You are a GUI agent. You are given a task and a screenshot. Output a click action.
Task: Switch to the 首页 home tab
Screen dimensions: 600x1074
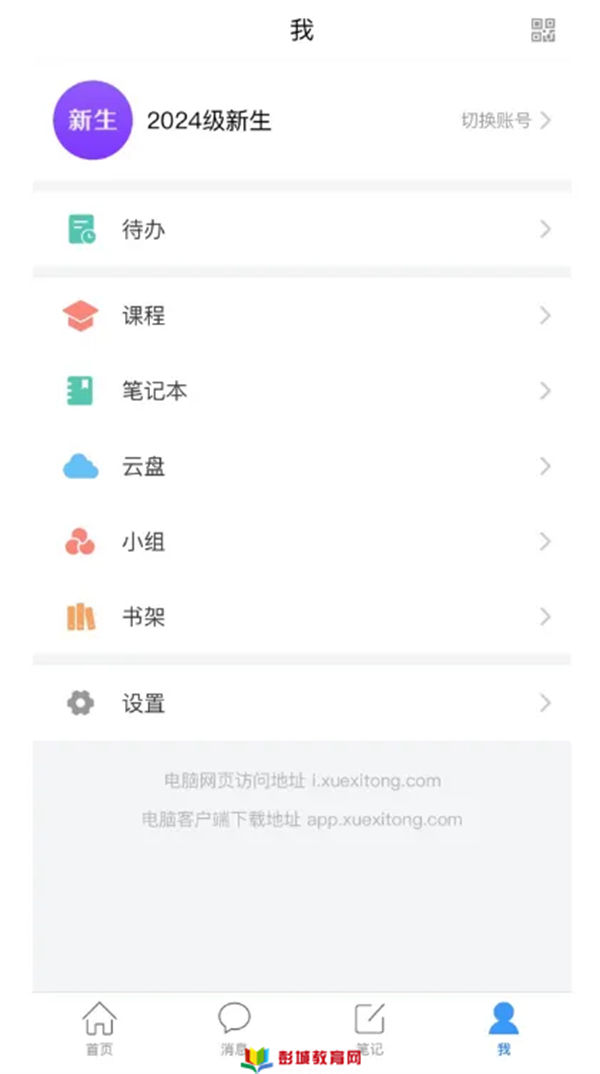tap(99, 1028)
